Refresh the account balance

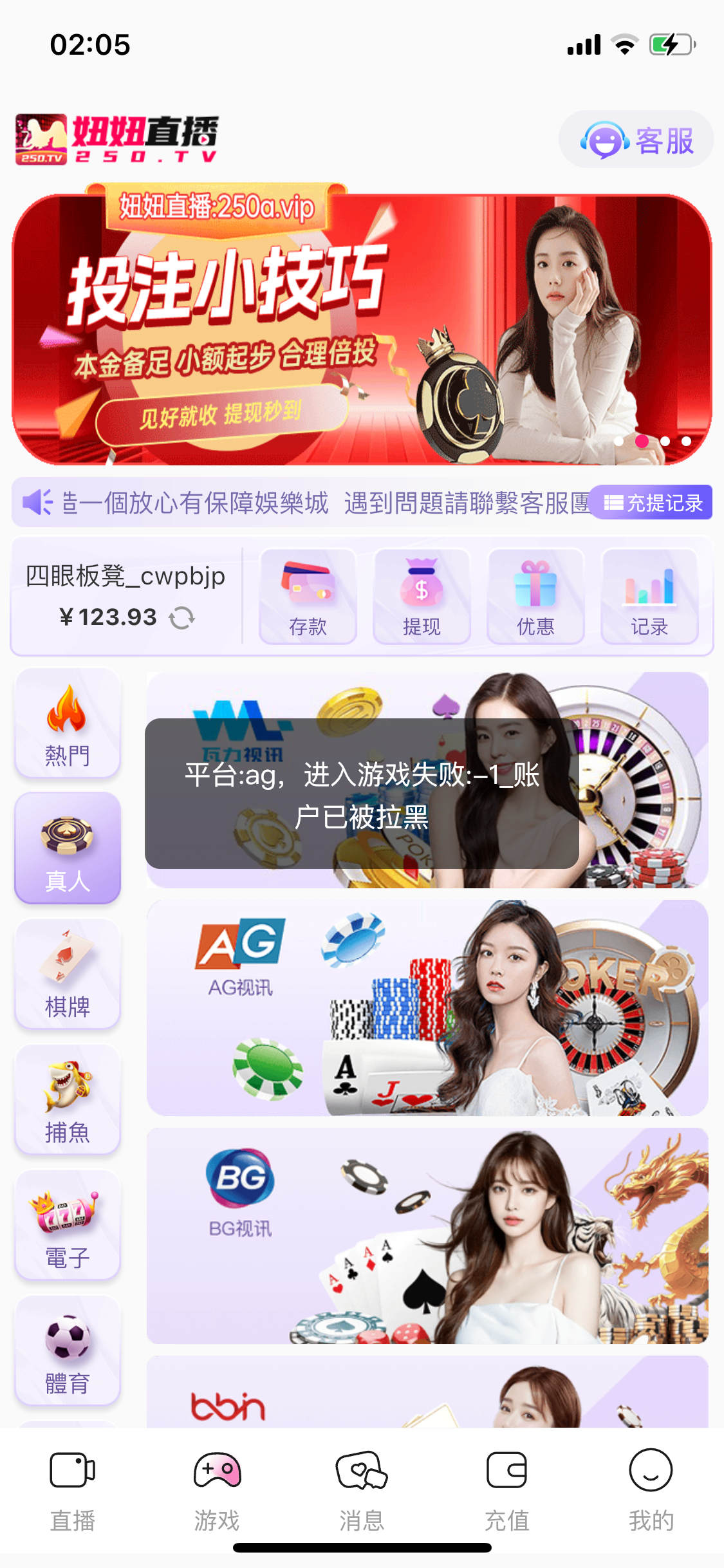click(x=181, y=618)
